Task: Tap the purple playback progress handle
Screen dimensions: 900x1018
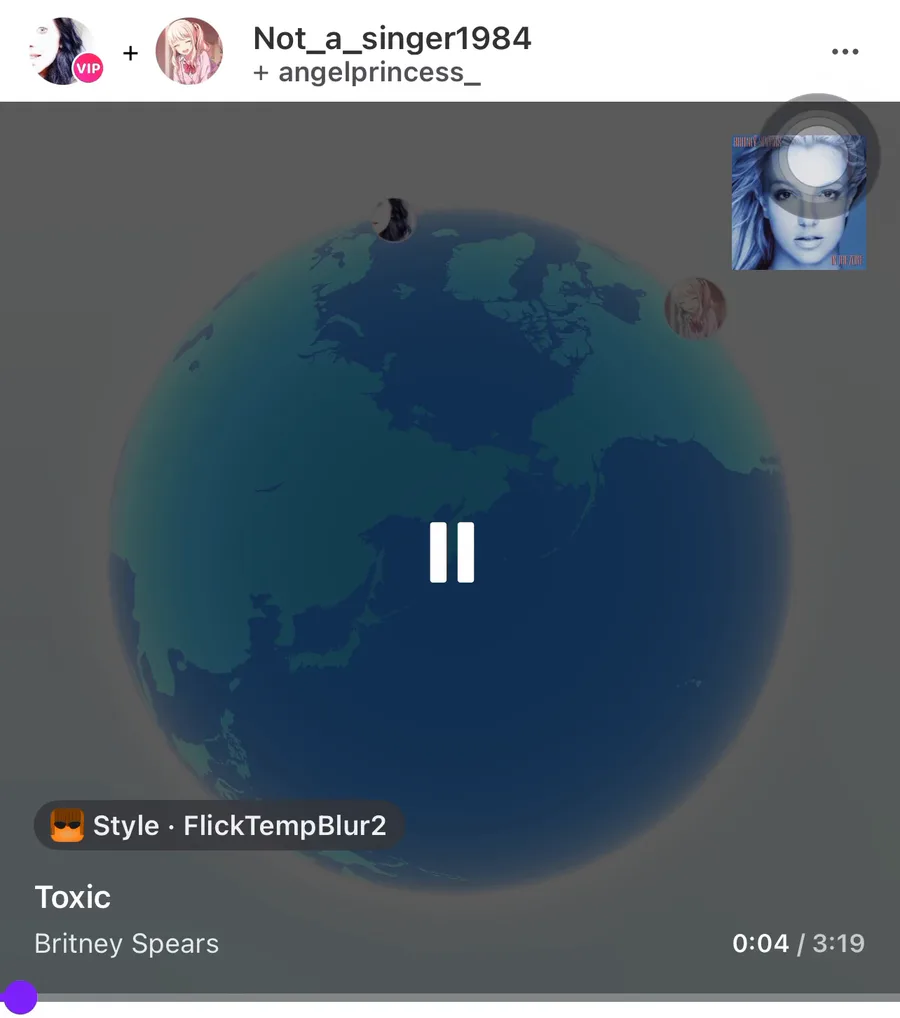Action: (x=19, y=997)
